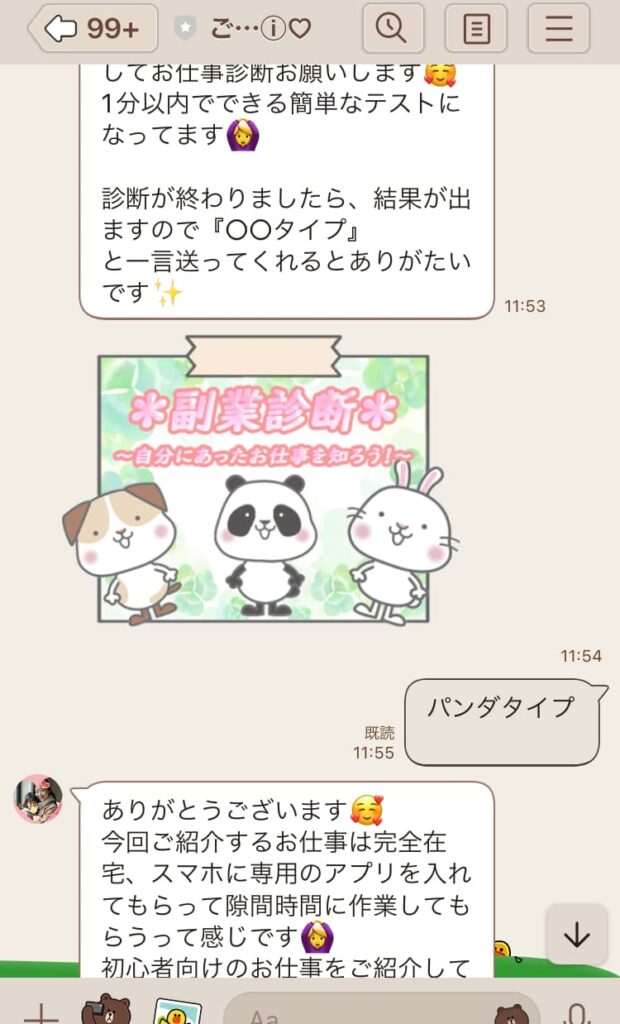
Task: Launch the camera from chat bar
Action: pyautogui.click(x=105, y=1012)
